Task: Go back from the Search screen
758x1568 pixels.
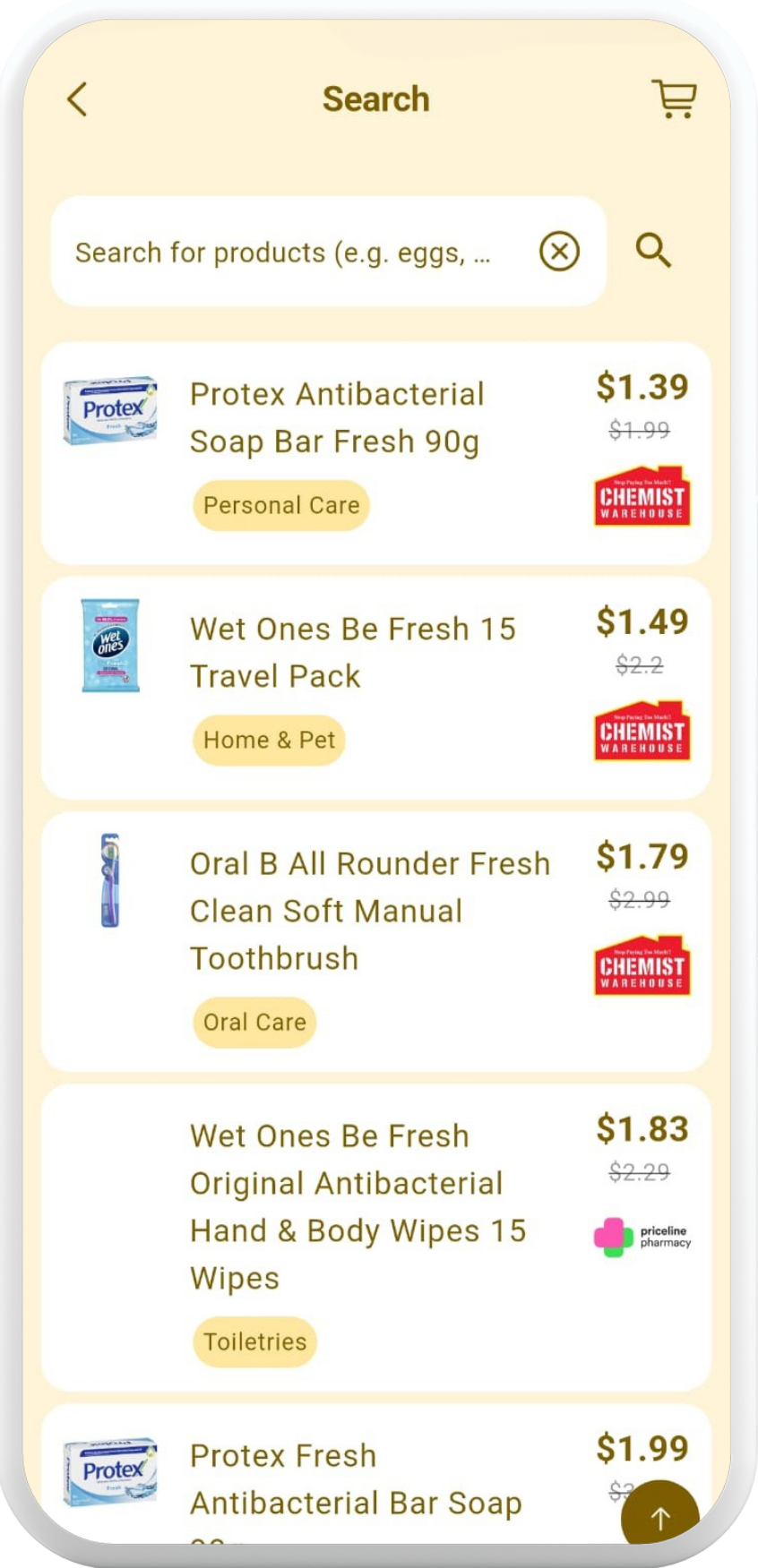Action: coord(78,99)
